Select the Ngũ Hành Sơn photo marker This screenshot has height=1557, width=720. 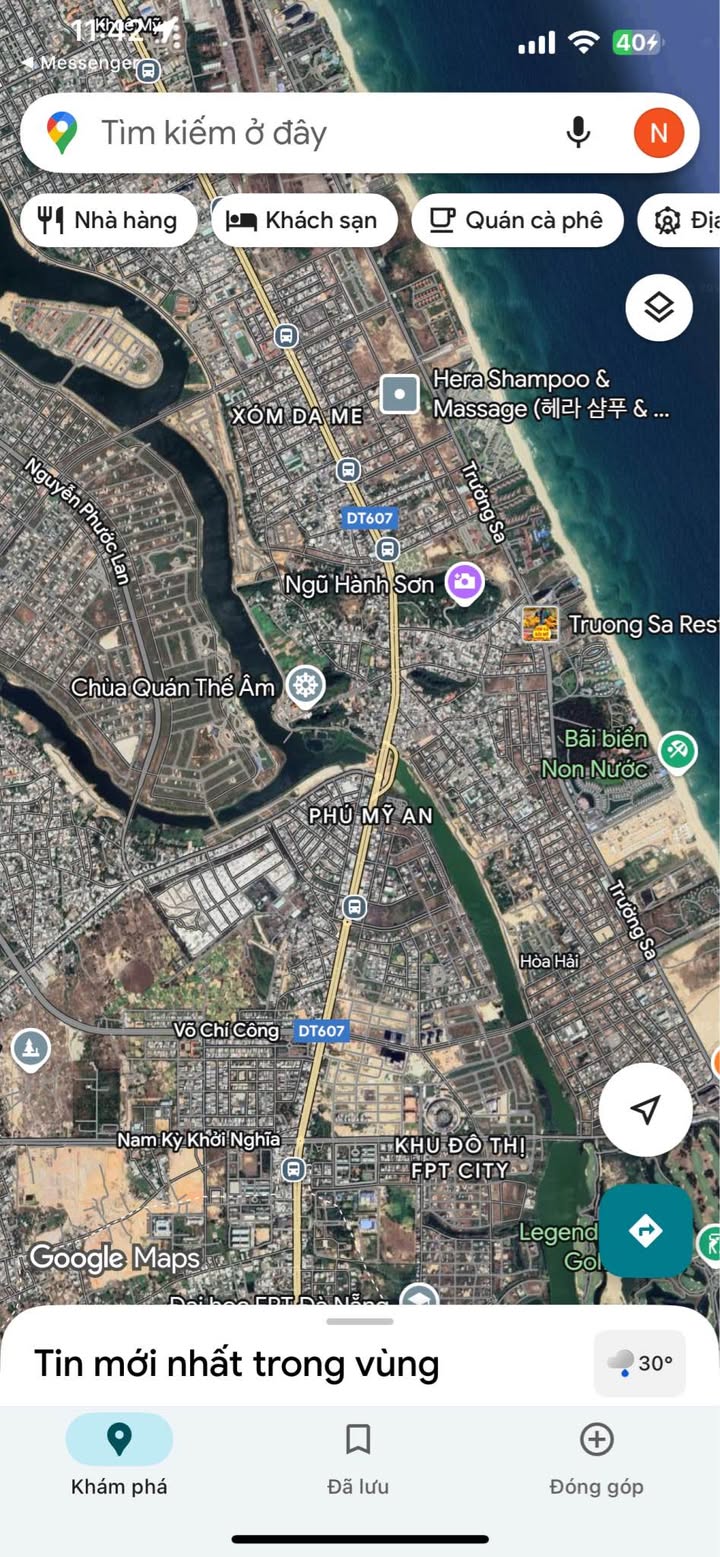[464, 581]
